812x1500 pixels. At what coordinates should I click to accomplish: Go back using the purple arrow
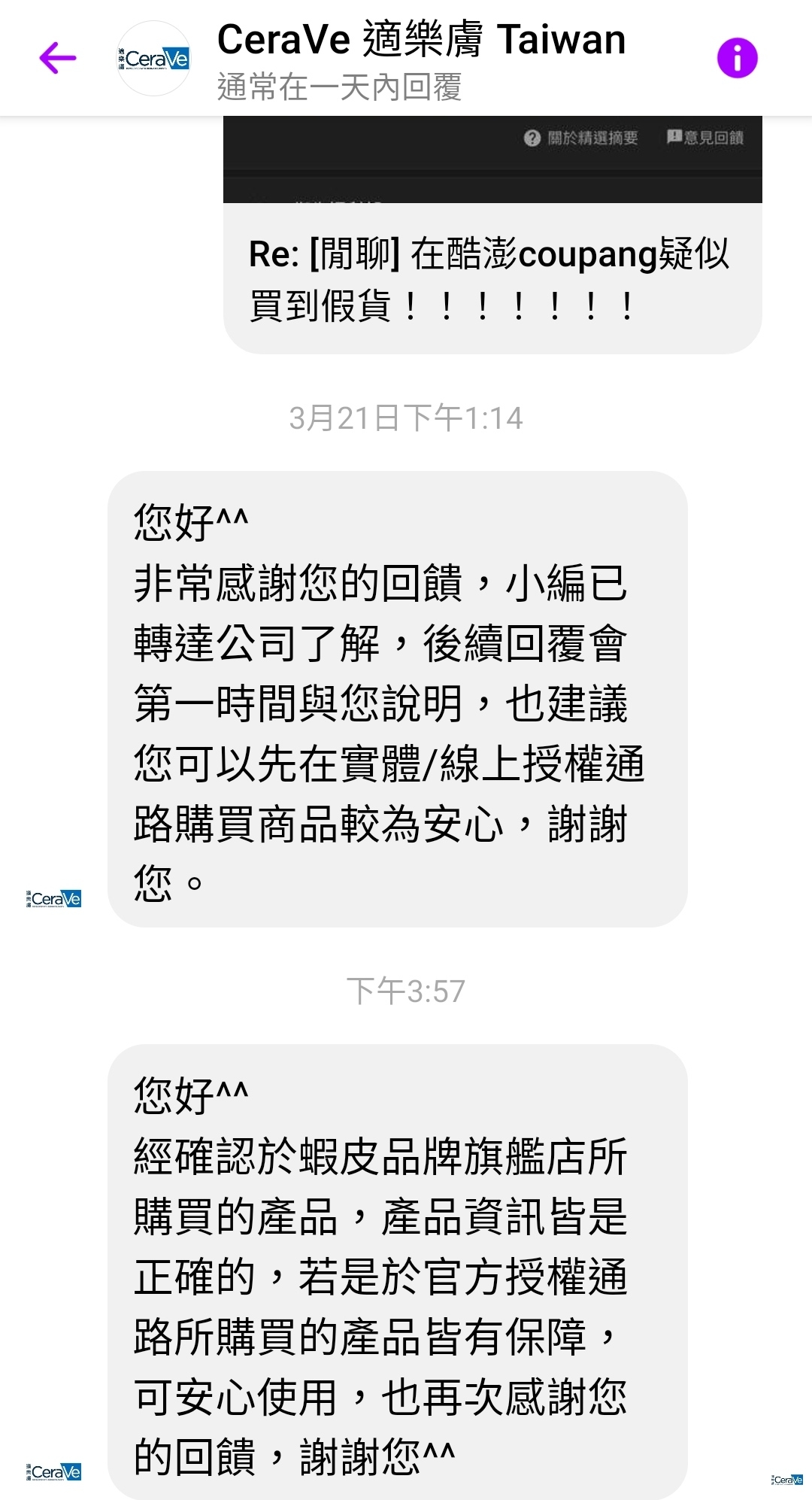57,58
